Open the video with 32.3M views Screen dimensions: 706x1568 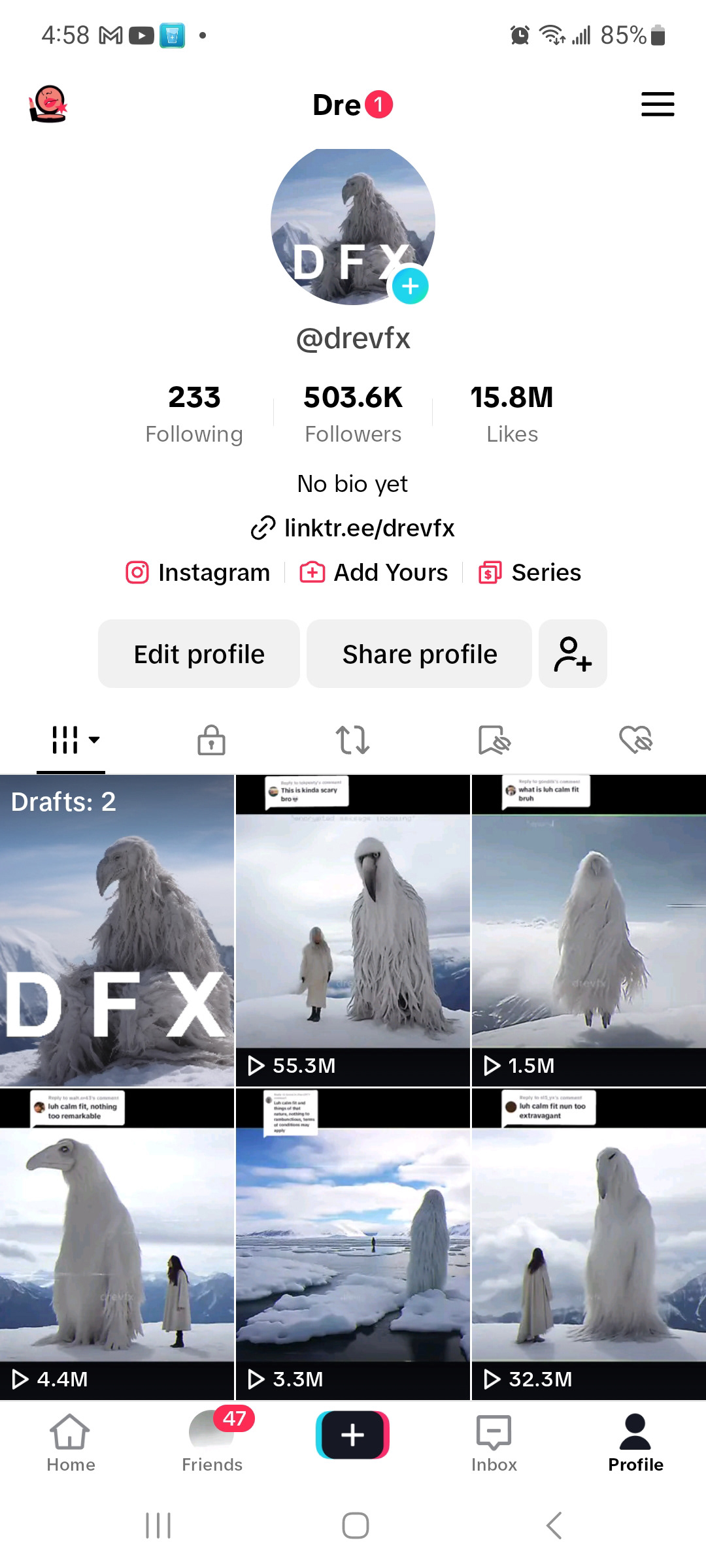(589, 1245)
